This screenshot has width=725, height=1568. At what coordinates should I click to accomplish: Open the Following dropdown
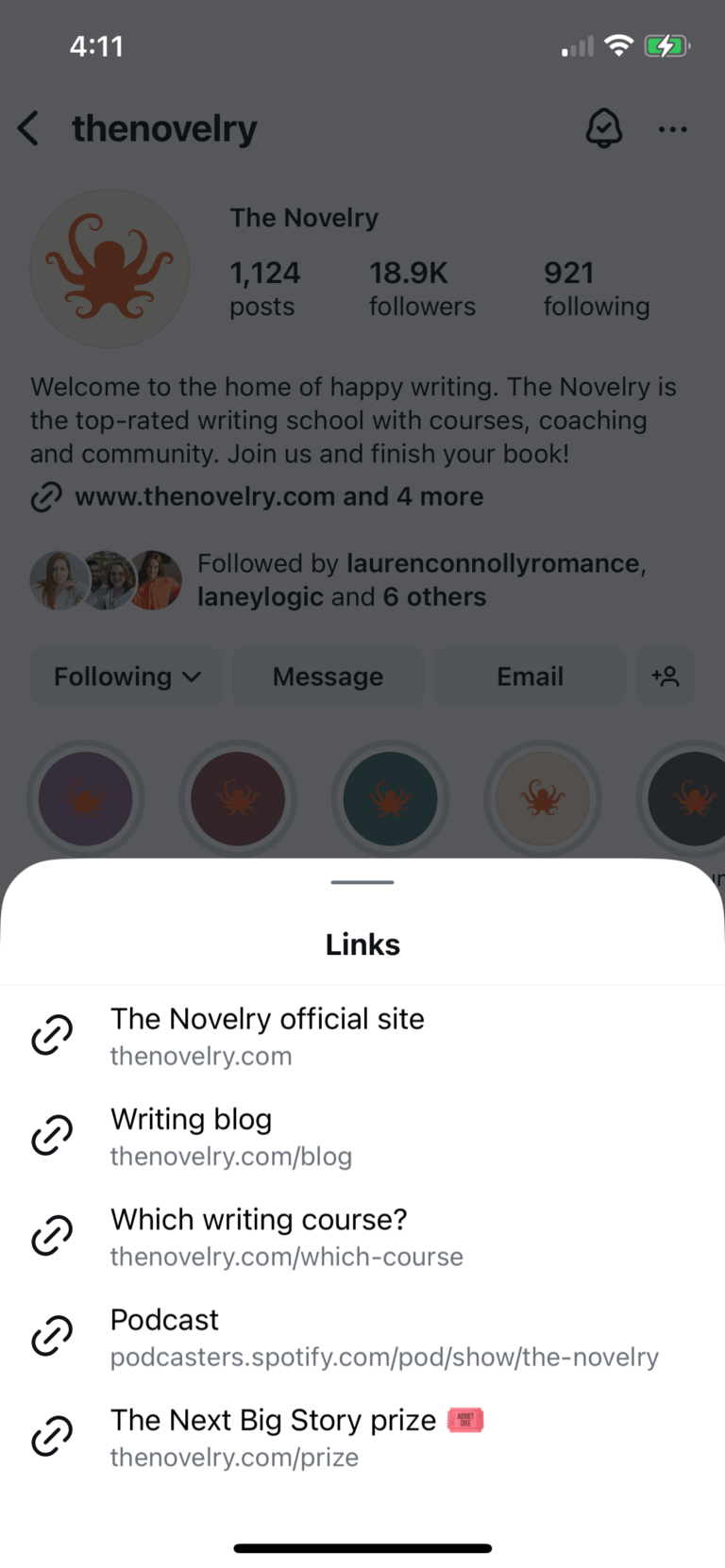click(x=126, y=676)
